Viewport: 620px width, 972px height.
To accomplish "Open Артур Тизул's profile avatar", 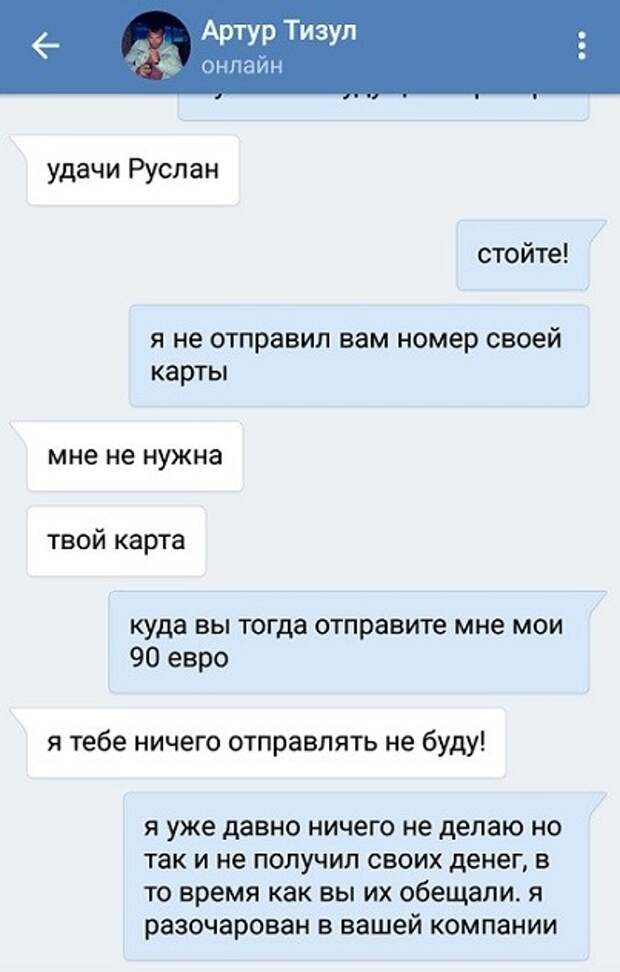I will pyautogui.click(x=156, y=46).
